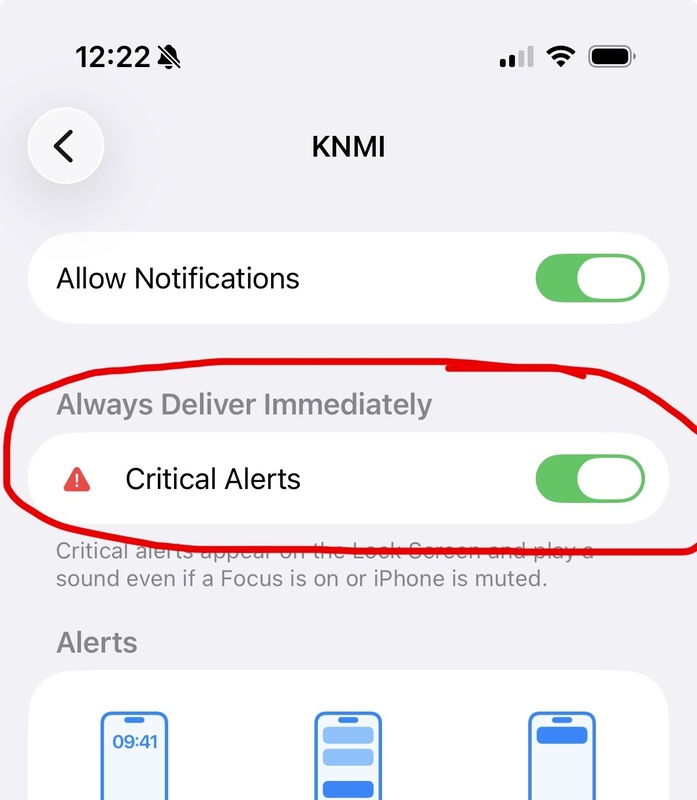Turn off Allow Notifications
This screenshot has height=800, width=697.
coord(589,278)
